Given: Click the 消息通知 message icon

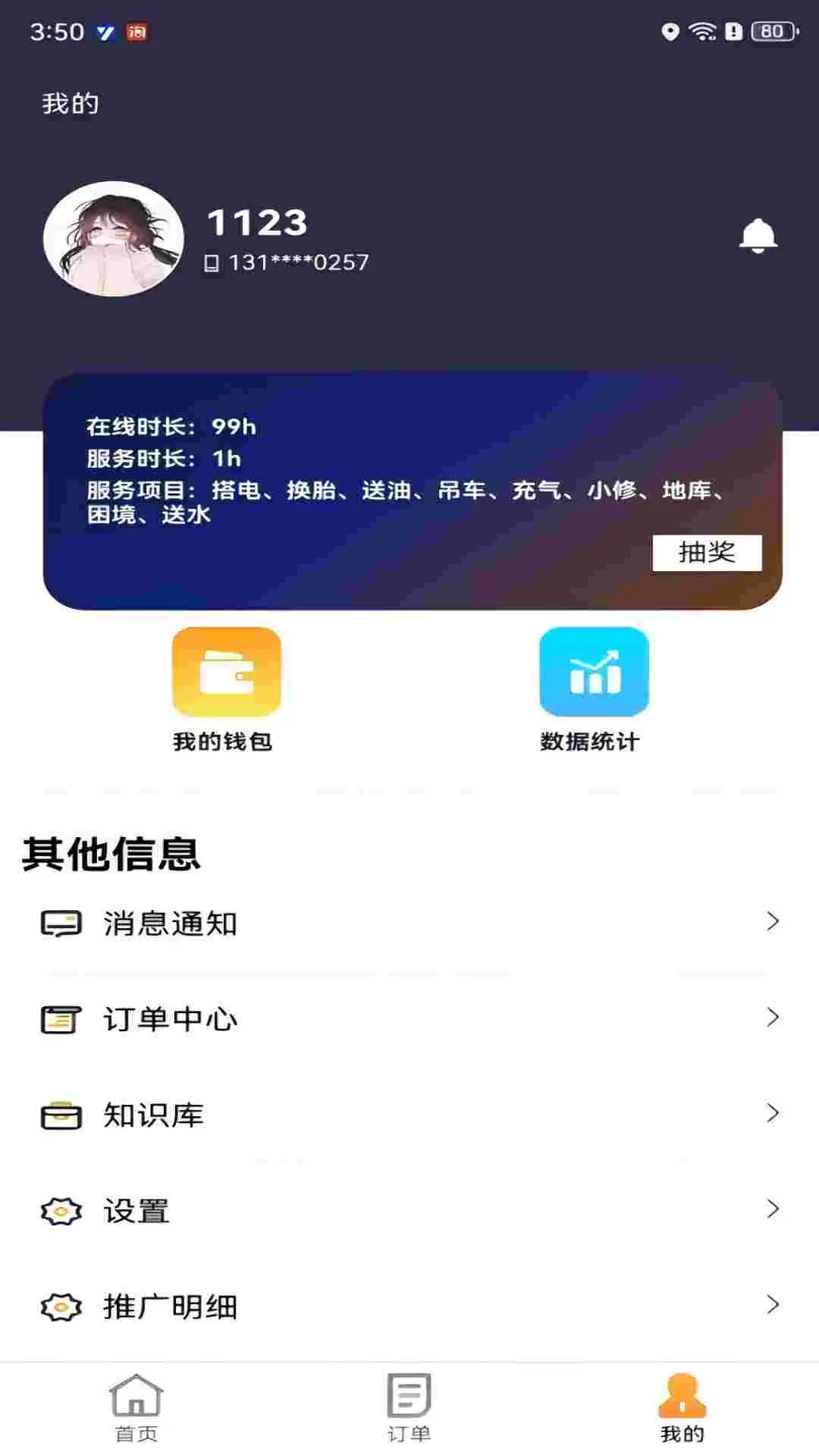Looking at the screenshot, I should click(61, 923).
